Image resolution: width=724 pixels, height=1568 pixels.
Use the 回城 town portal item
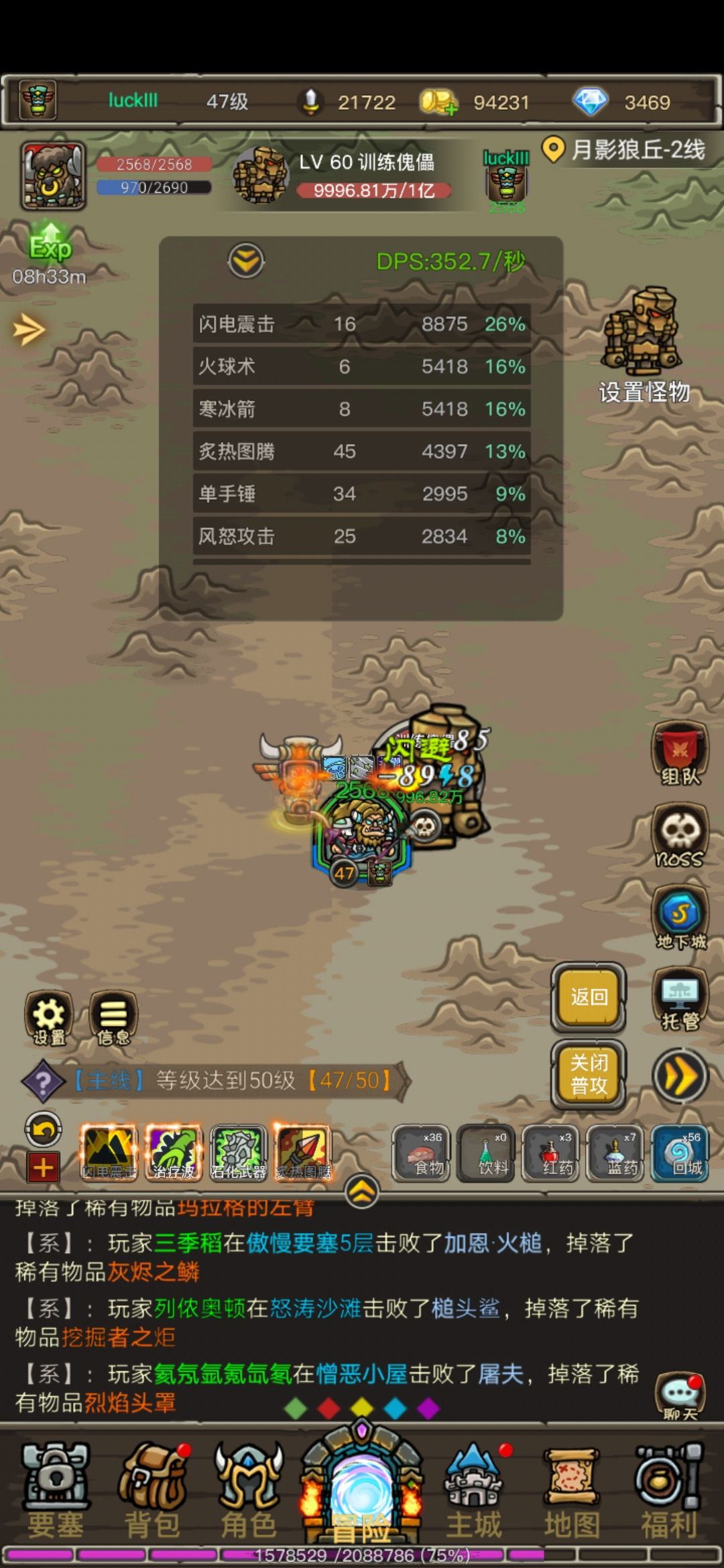coord(680,1153)
